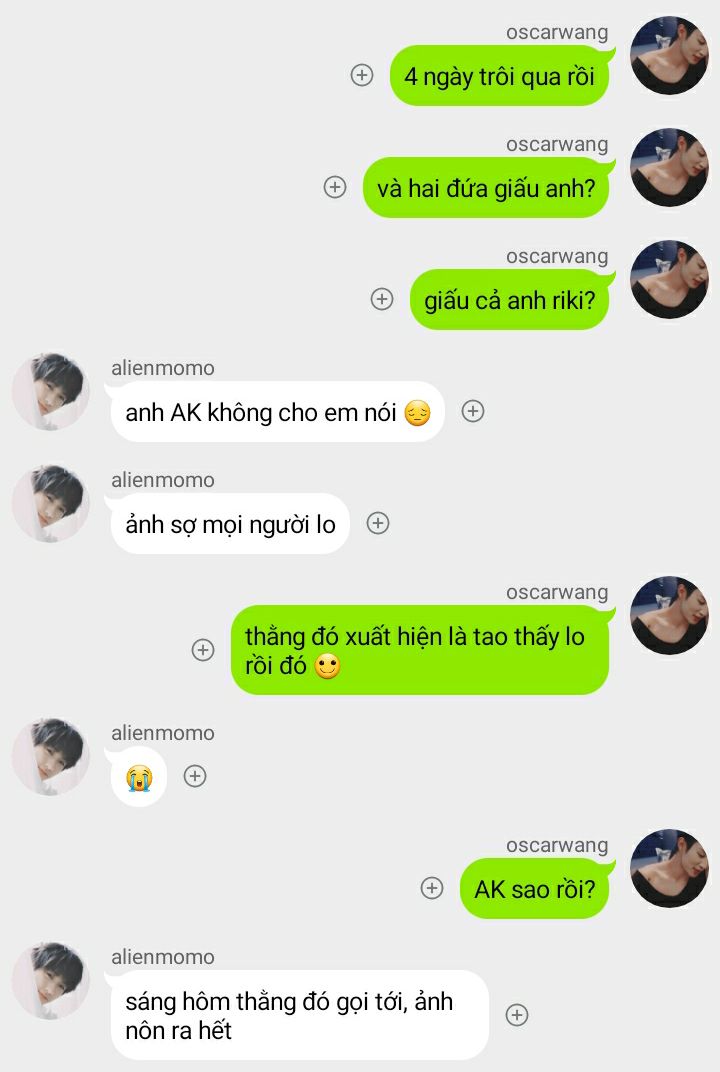Tap plus icon beside "anh AK không cho em nói"
720x1072 pixels.
[x=473, y=411]
